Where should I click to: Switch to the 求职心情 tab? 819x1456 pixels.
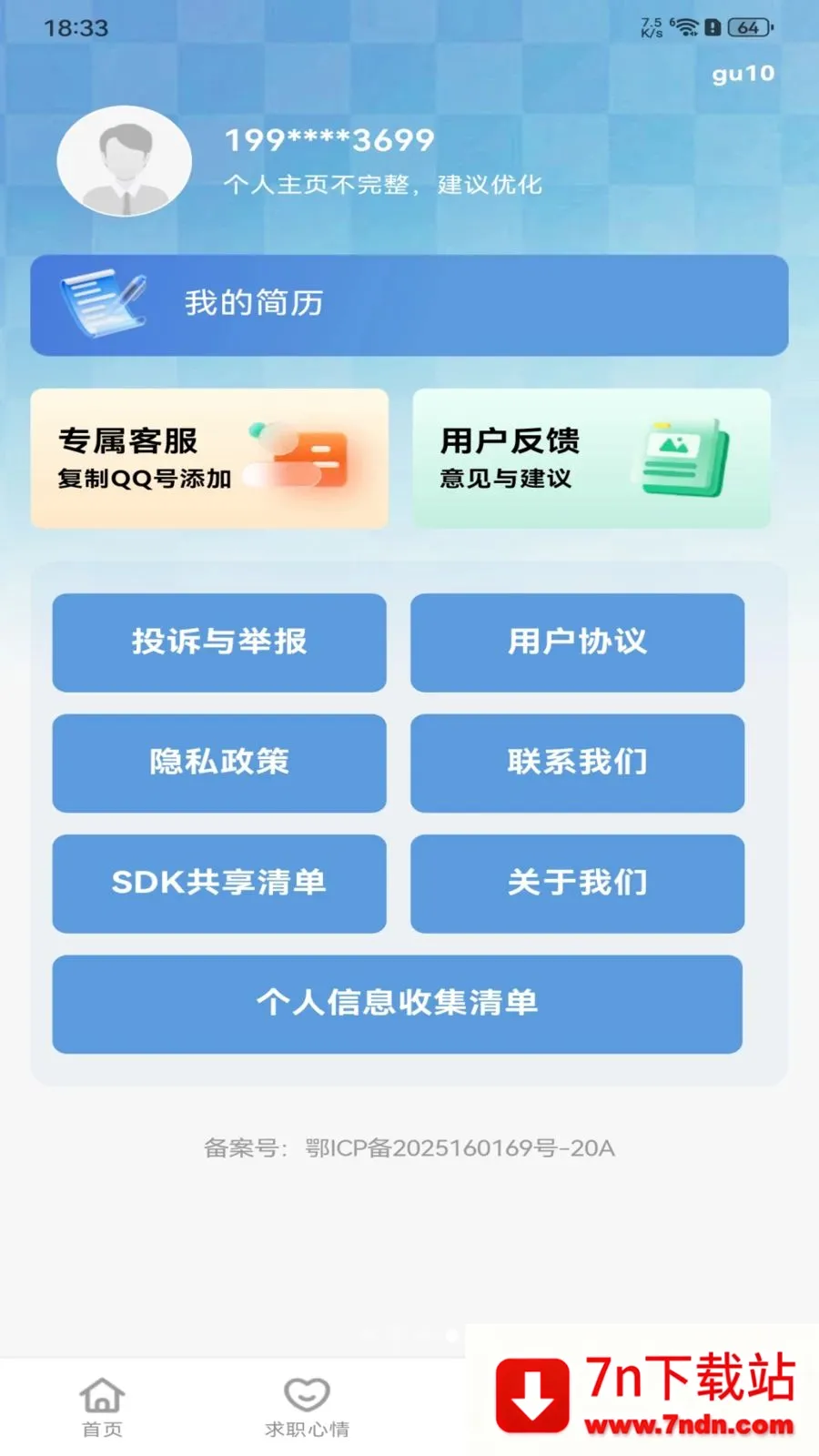tap(308, 1406)
